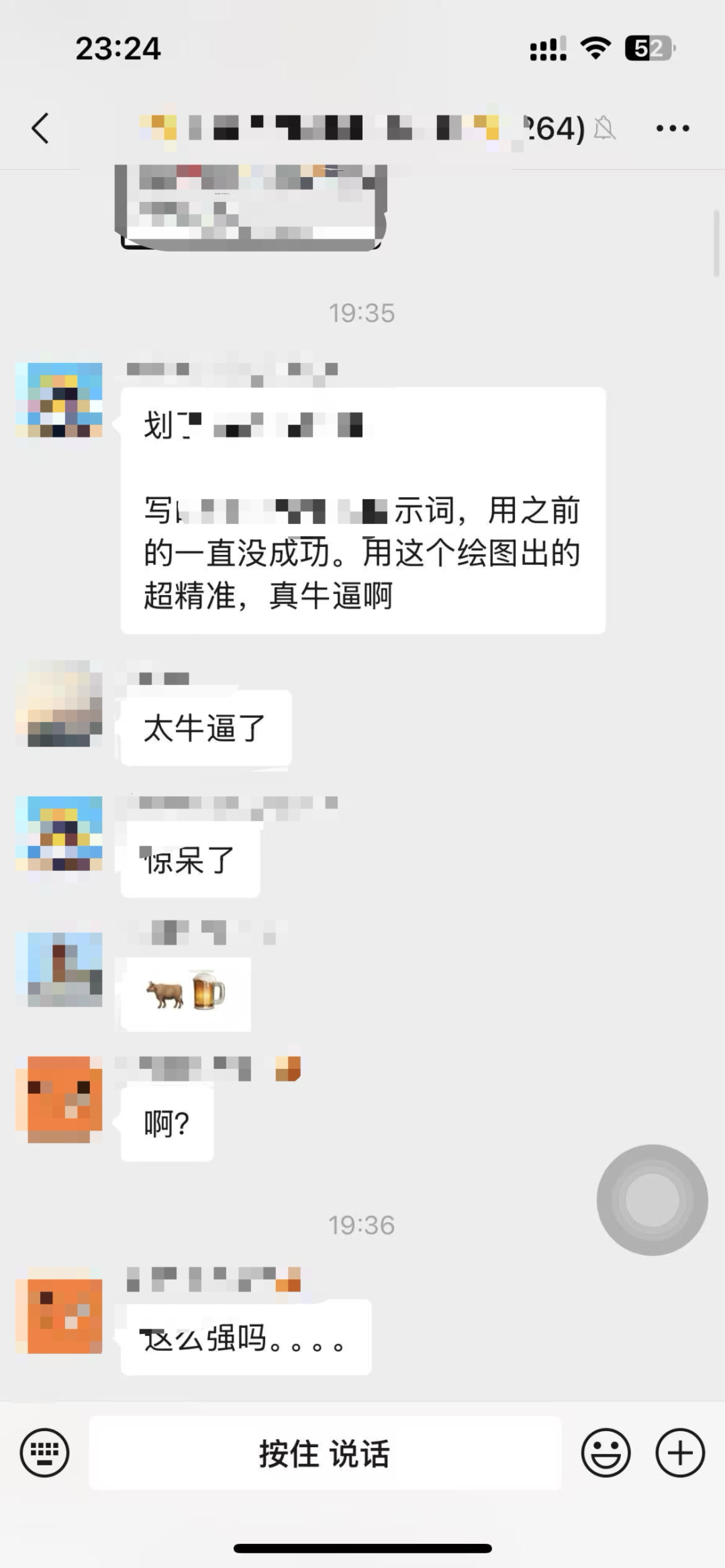
Task: Tap the message bubble saying 太牛逼了
Action: click(203, 729)
